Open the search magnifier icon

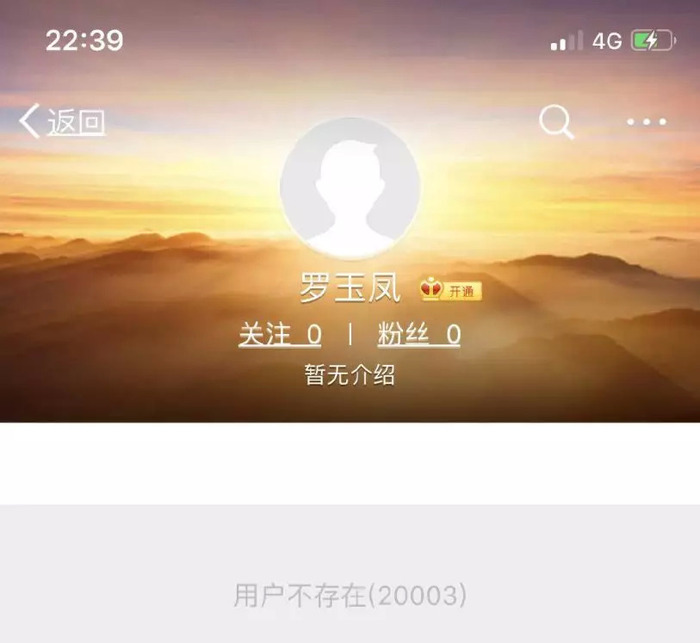[x=556, y=122]
